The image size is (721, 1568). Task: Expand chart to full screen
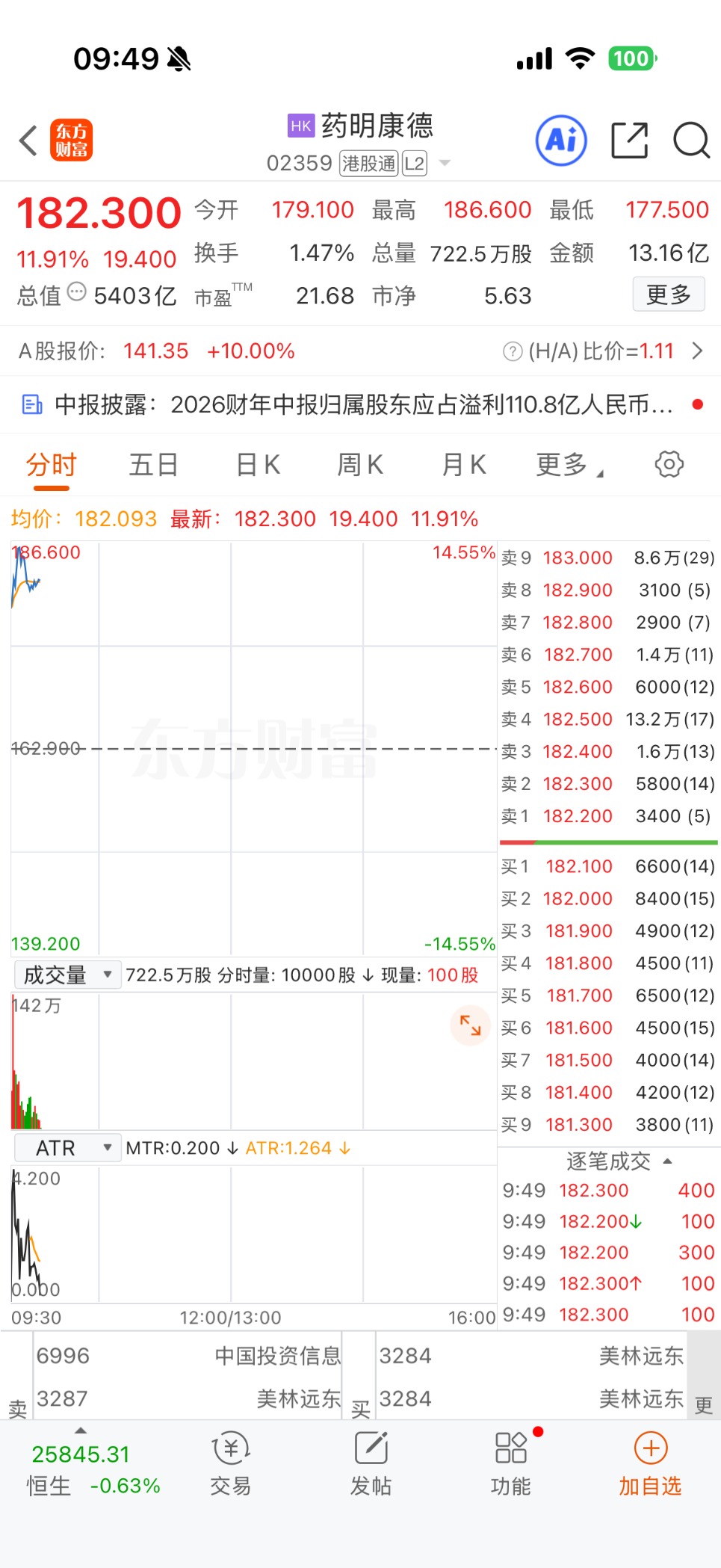click(471, 1025)
